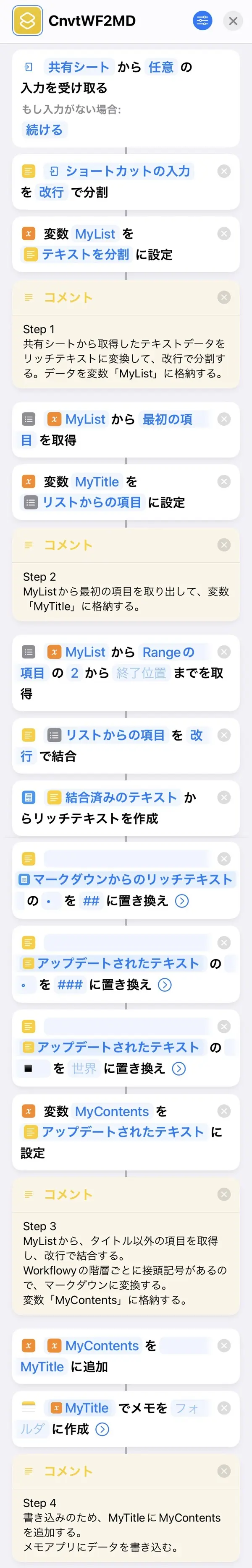
Task: Remove the 変数 MyTitle set action
Action: pyautogui.click(x=224, y=481)
